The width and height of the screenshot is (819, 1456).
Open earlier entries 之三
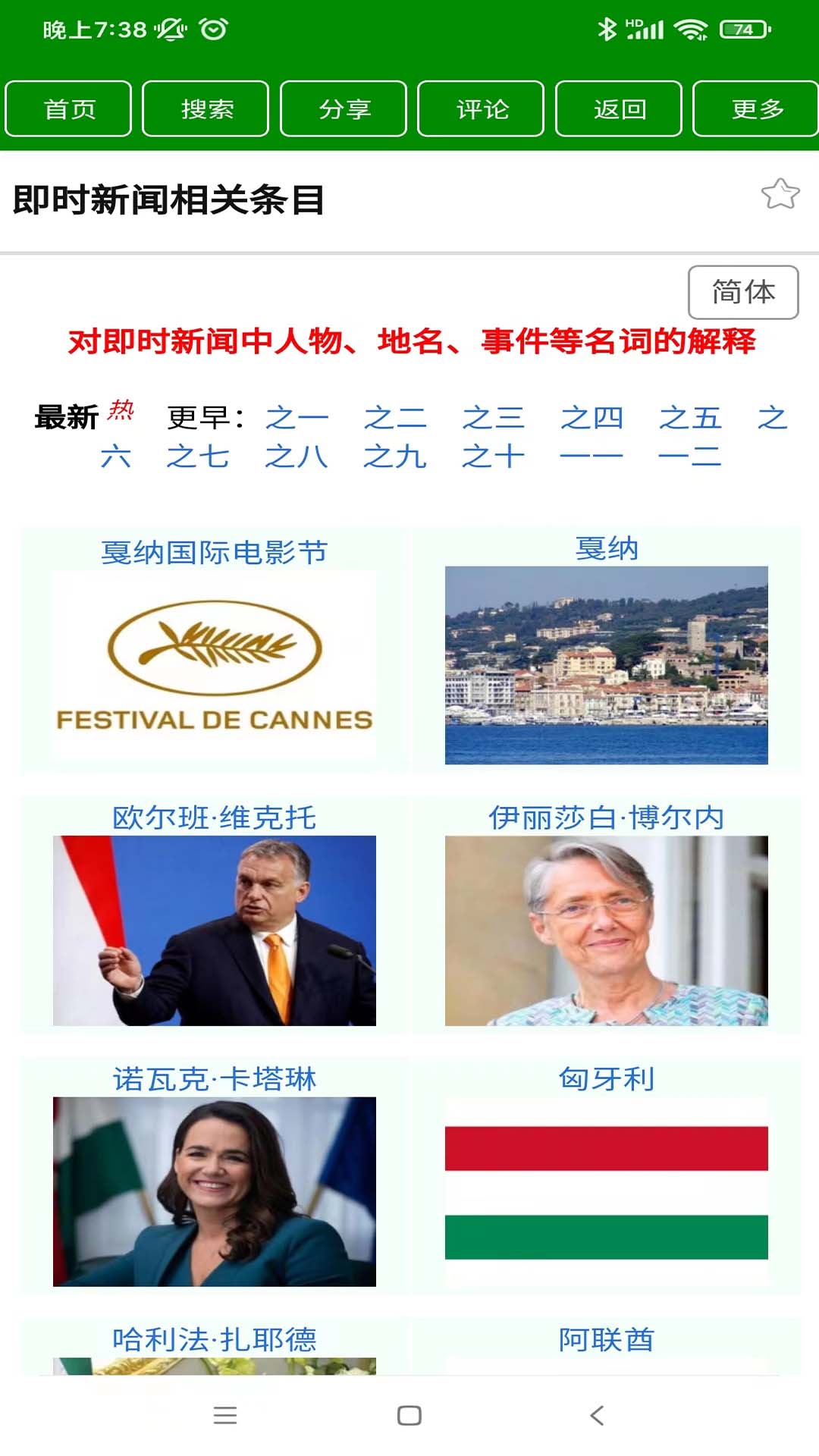click(x=493, y=418)
